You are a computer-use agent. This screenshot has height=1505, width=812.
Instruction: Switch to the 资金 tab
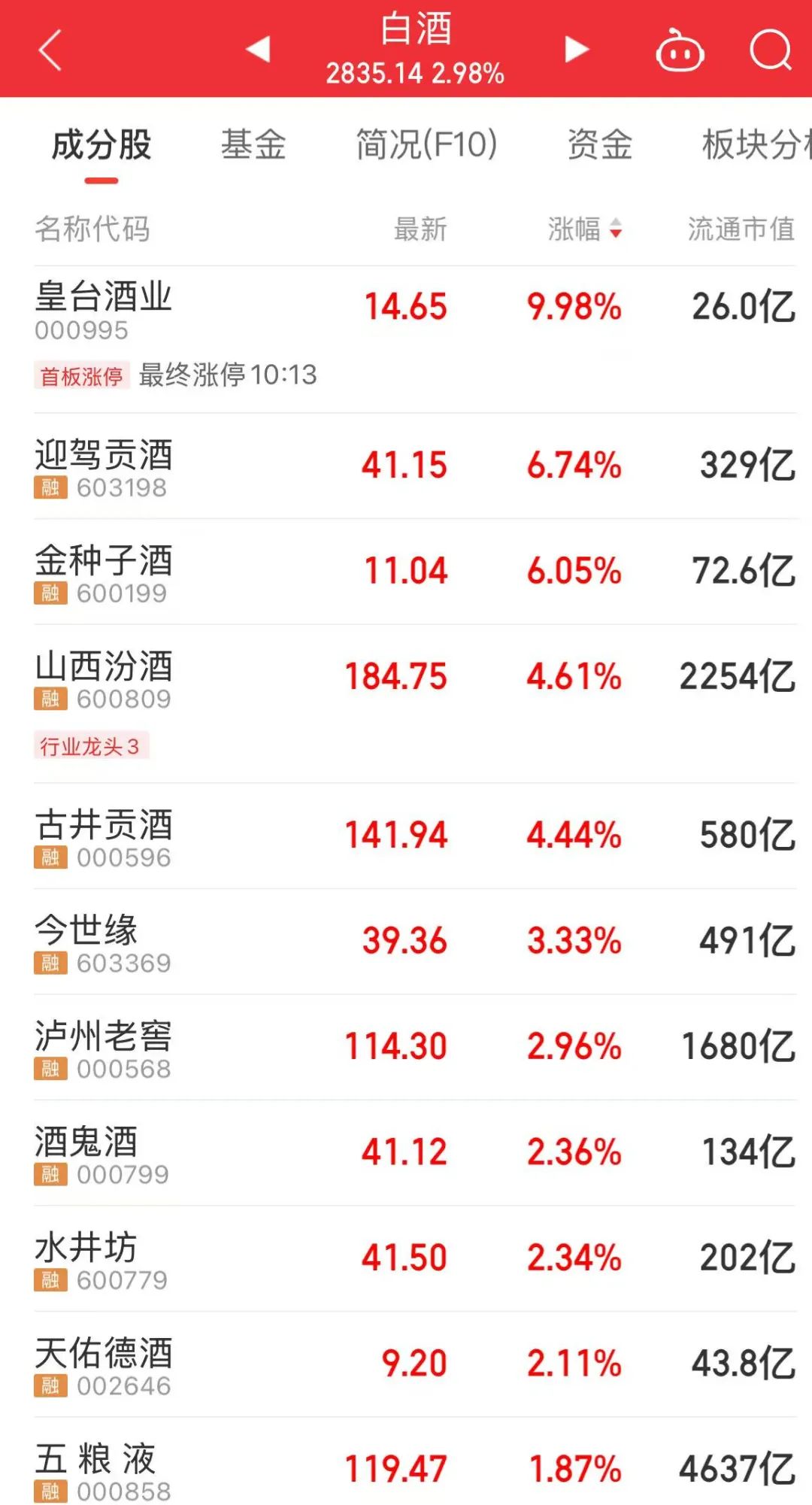click(599, 144)
